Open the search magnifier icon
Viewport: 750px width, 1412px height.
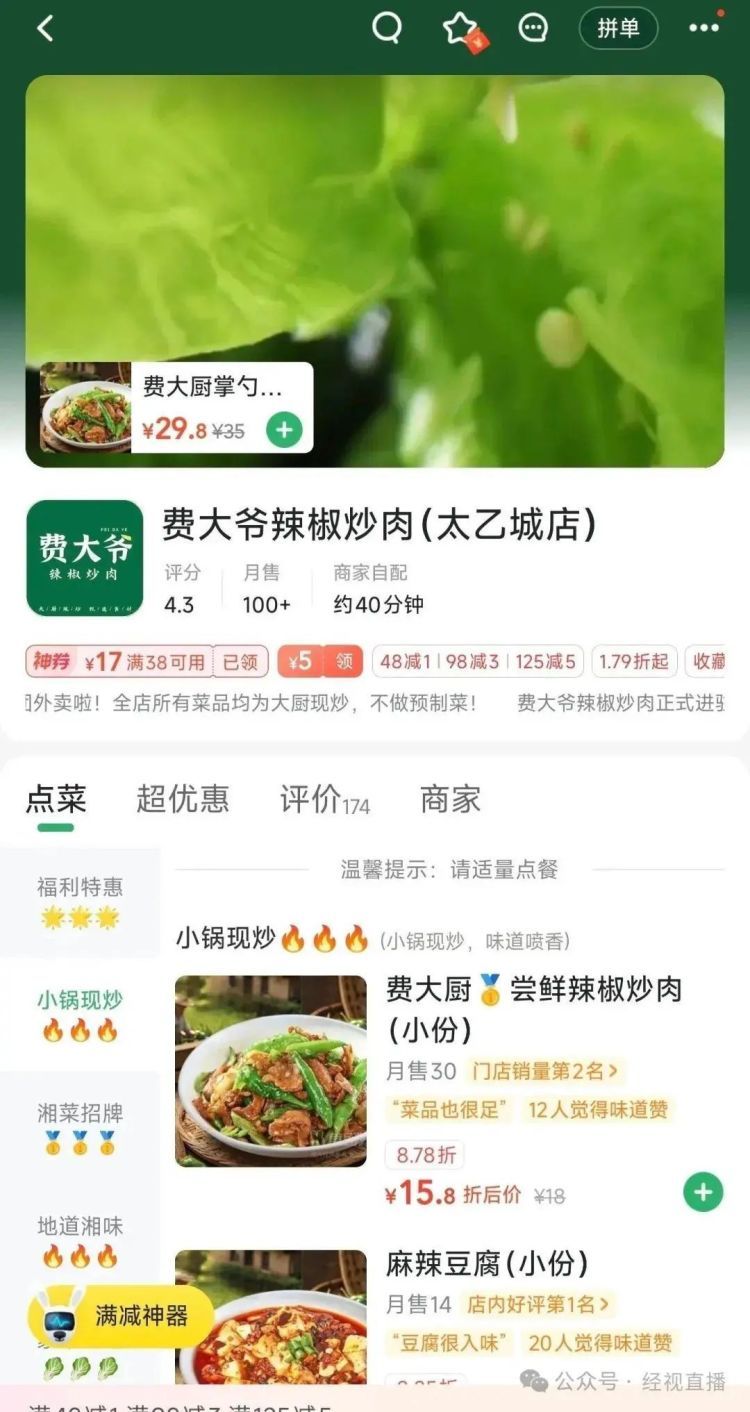click(x=387, y=28)
